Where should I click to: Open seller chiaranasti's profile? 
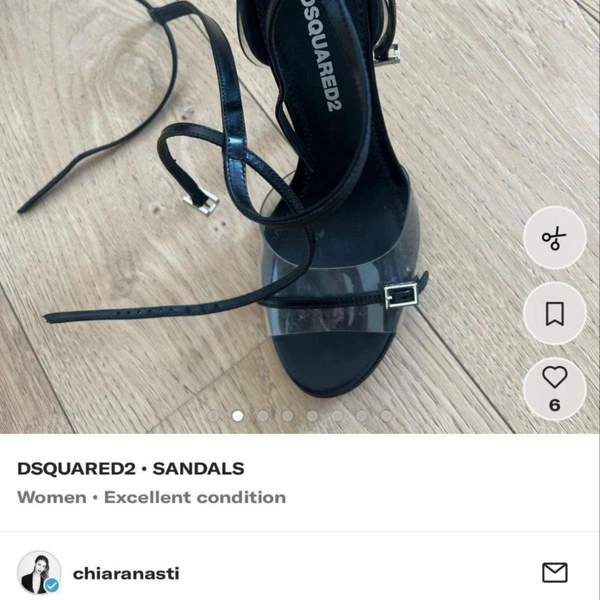[x=126, y=574]
